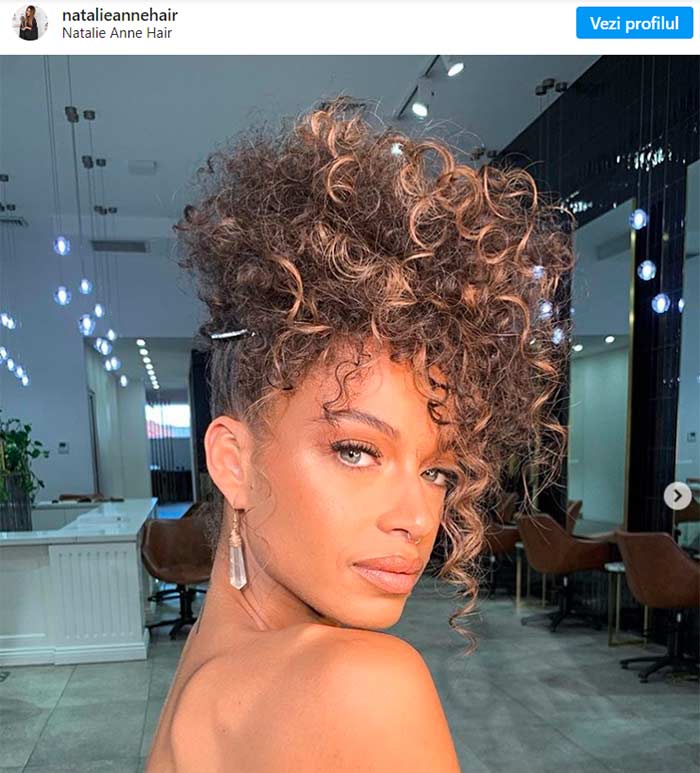This screenshot has width=700, height=773.
Task: Go to the next photo in carousel
Action: click(677, 495)
